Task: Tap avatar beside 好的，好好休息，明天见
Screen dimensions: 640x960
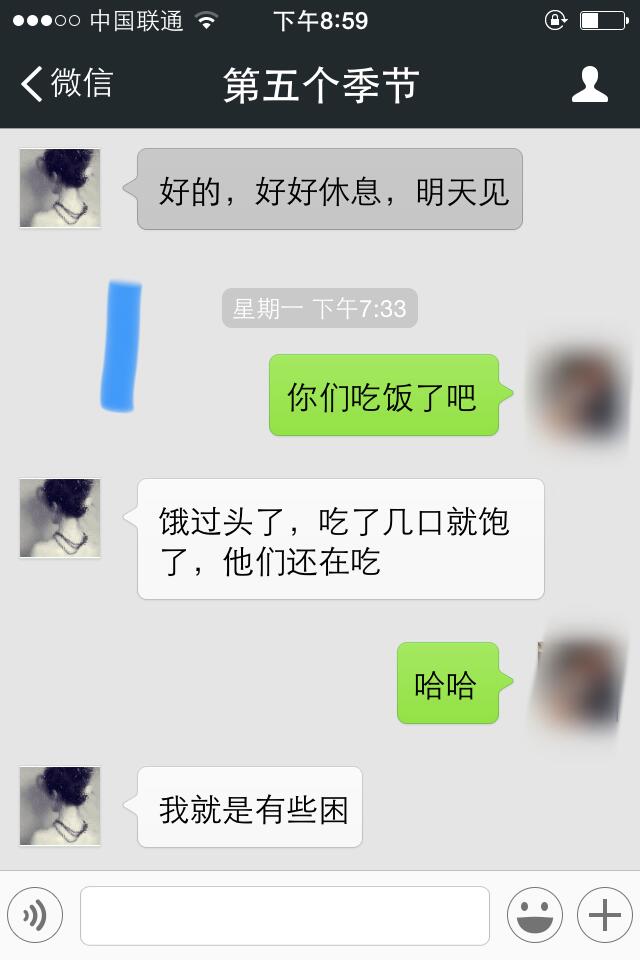Action: click(x=60, y=188)
